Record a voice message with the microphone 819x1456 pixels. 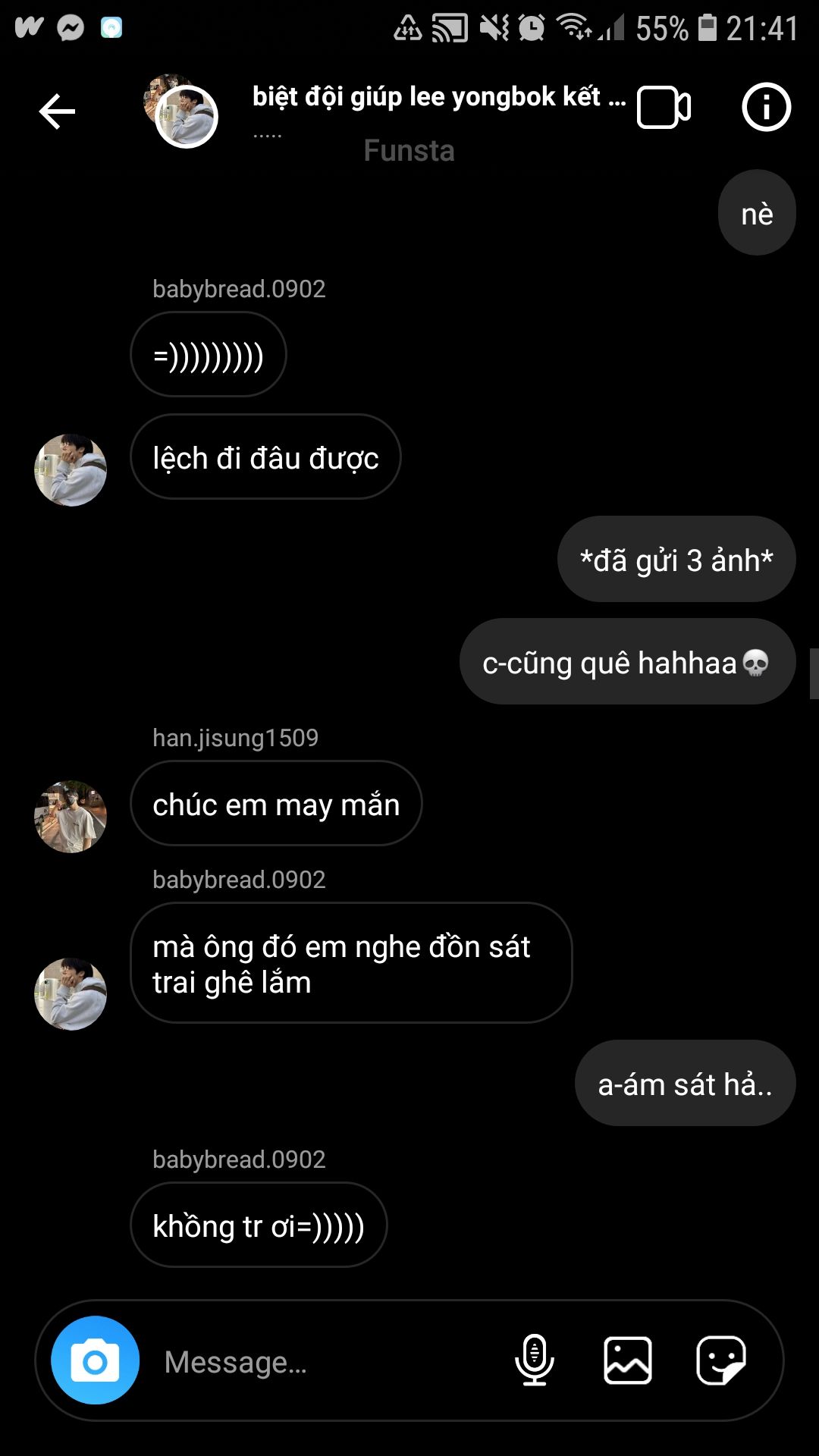tap(535, 1360)
